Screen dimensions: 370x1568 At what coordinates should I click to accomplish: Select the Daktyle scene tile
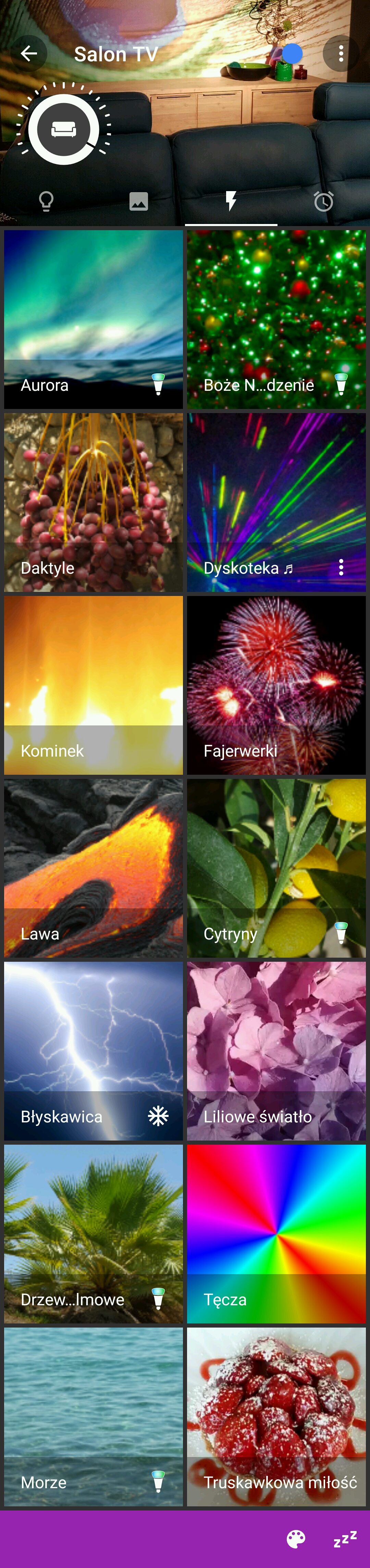tap(93, 502)
